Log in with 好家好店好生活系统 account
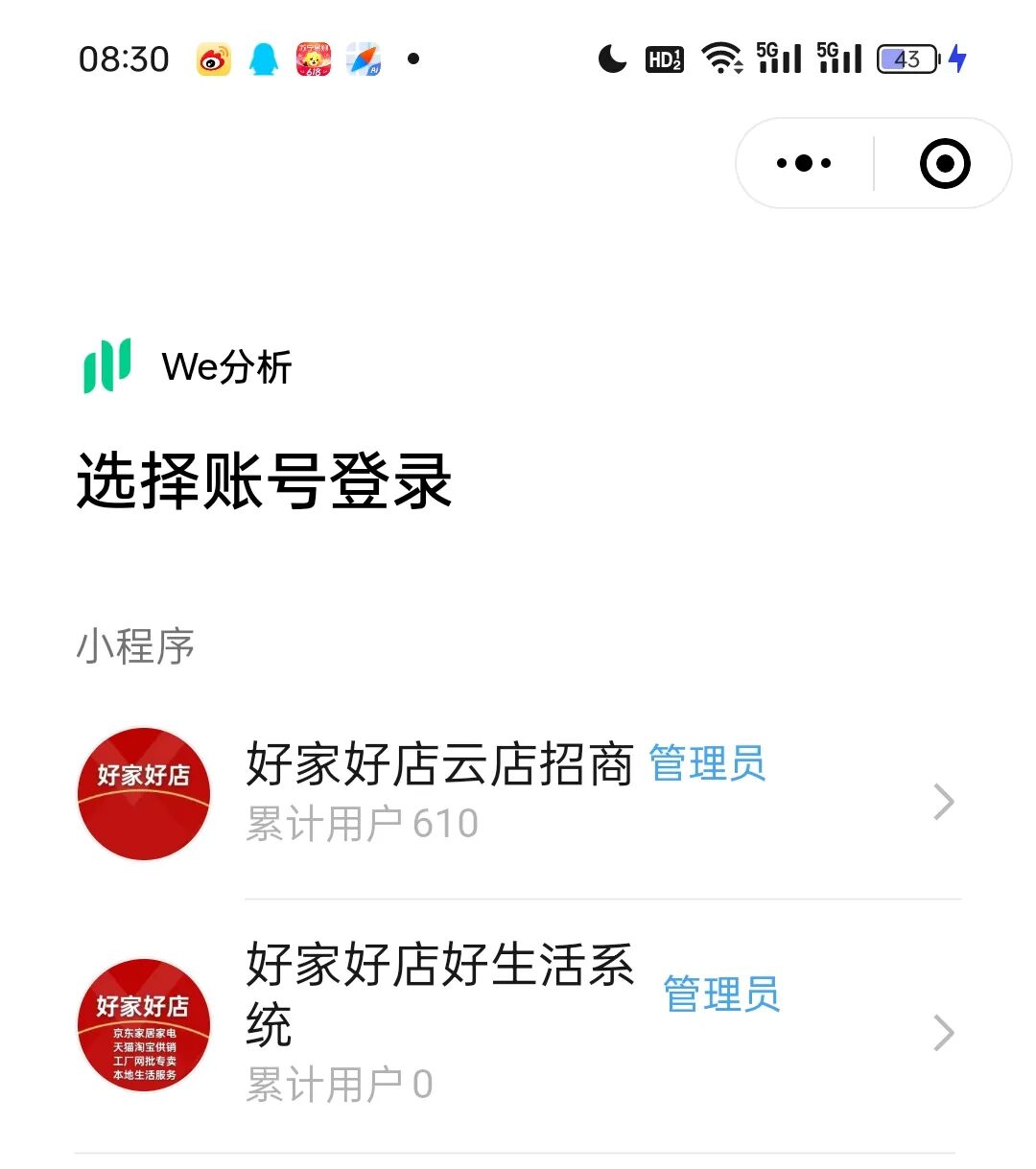The height and width of the screenshot is (1169, 1036). coord(518,1024)
